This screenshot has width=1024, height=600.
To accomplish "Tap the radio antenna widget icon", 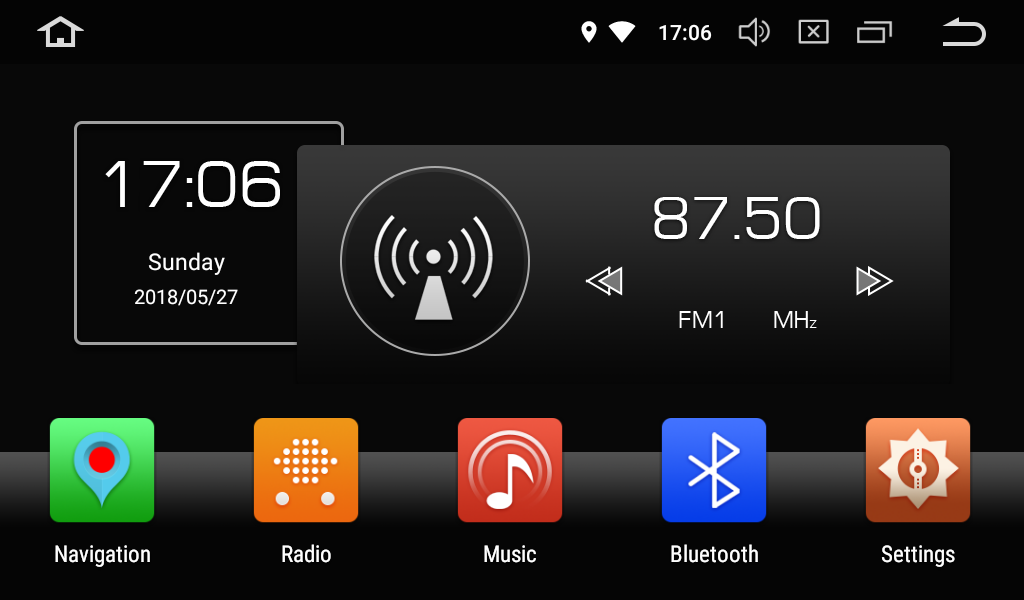I will click(434, 261).
